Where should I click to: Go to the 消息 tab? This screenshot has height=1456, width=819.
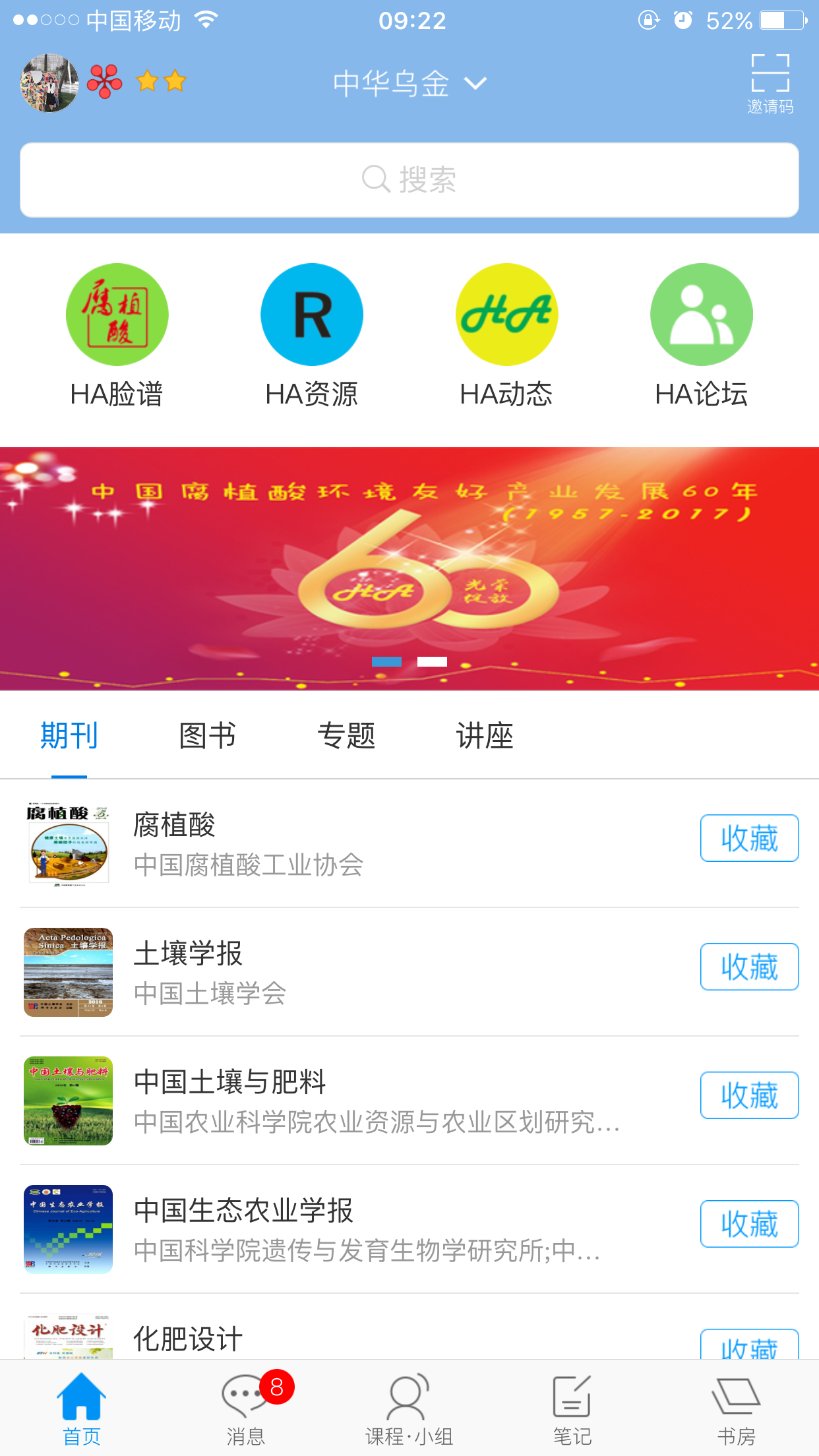click(246, 1407)
